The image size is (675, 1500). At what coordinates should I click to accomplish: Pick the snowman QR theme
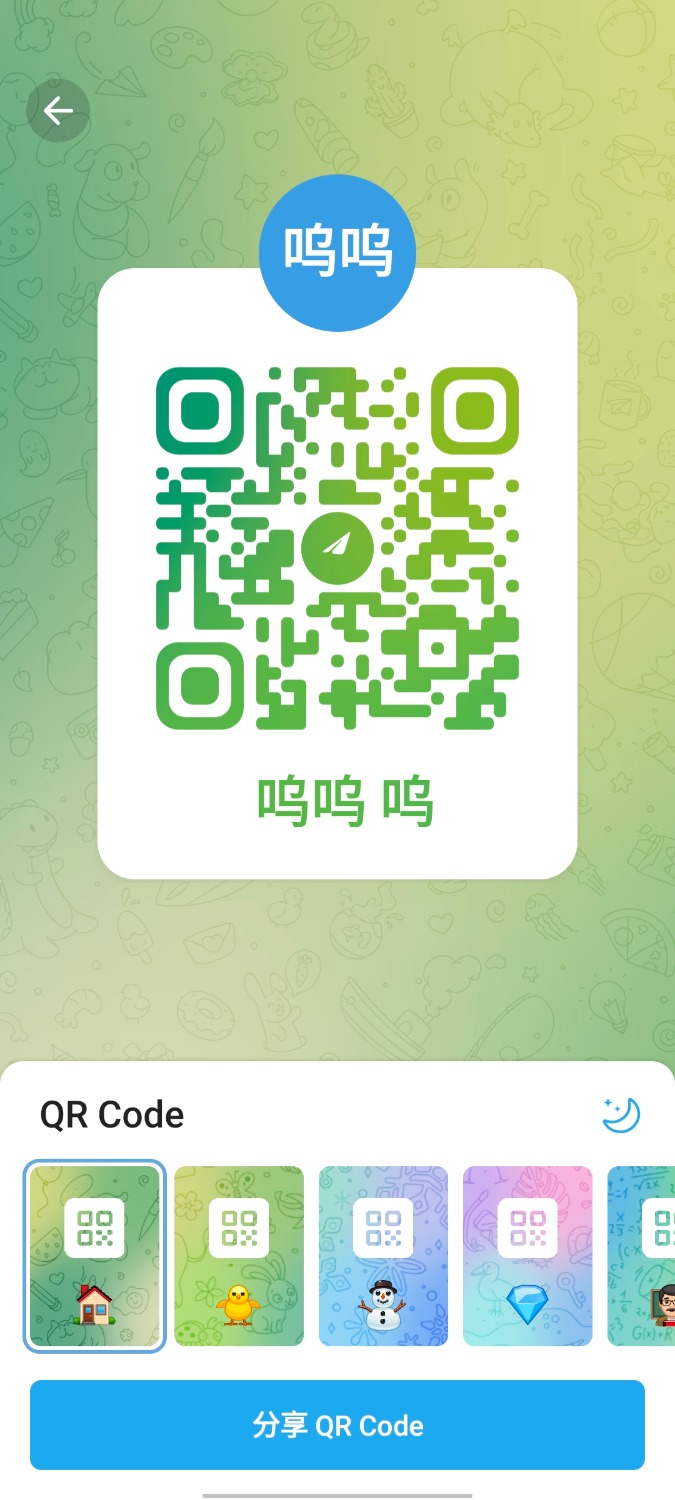[383, 1257]
